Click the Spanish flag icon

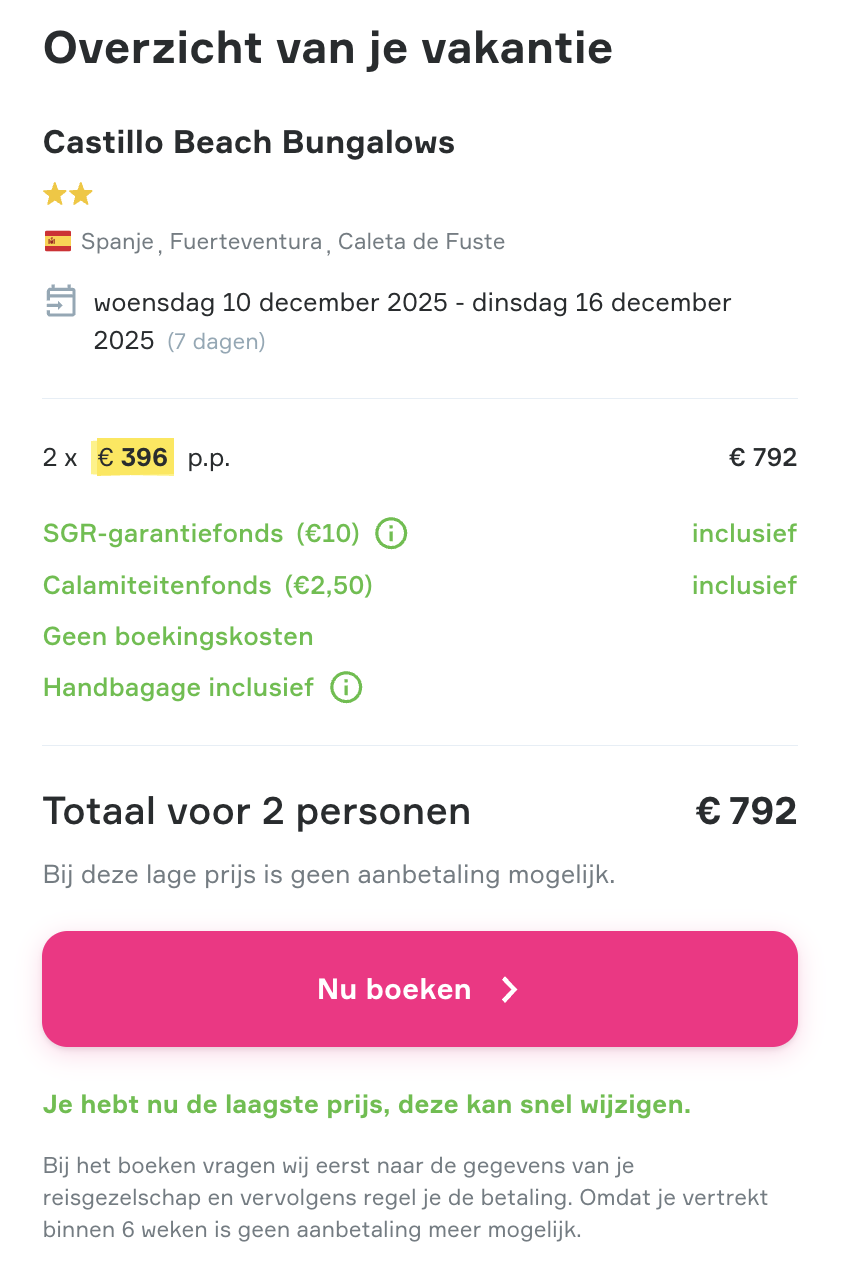[x=57, y=240]
